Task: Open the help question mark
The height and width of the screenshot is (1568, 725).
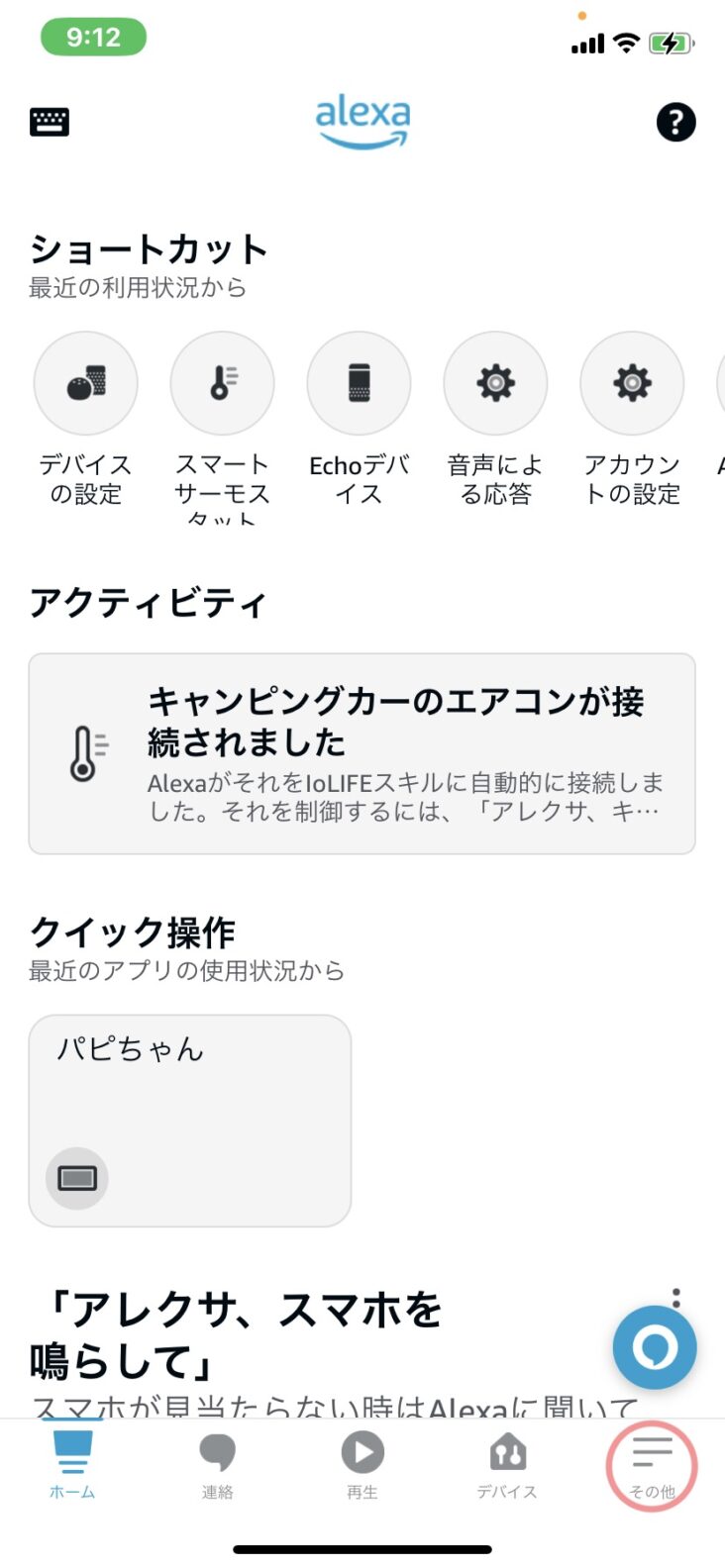Action: pos(676,122)
